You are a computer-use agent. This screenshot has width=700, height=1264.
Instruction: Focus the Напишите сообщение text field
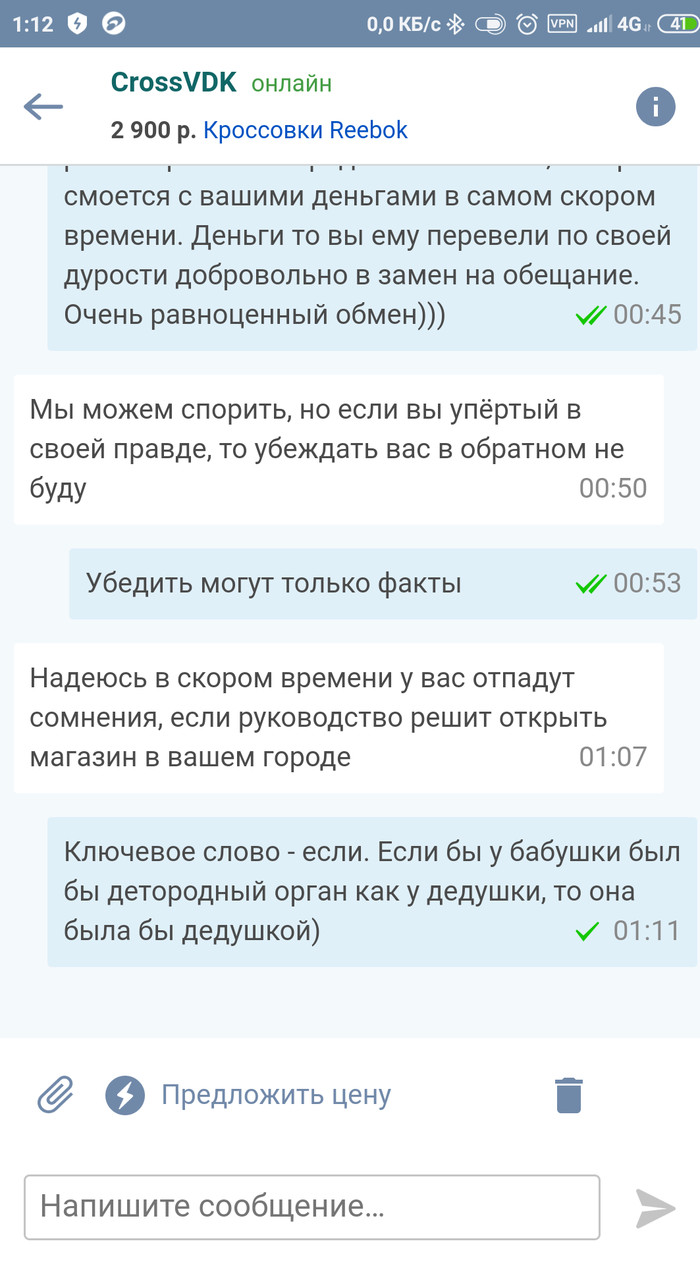tap(311, 1207)
